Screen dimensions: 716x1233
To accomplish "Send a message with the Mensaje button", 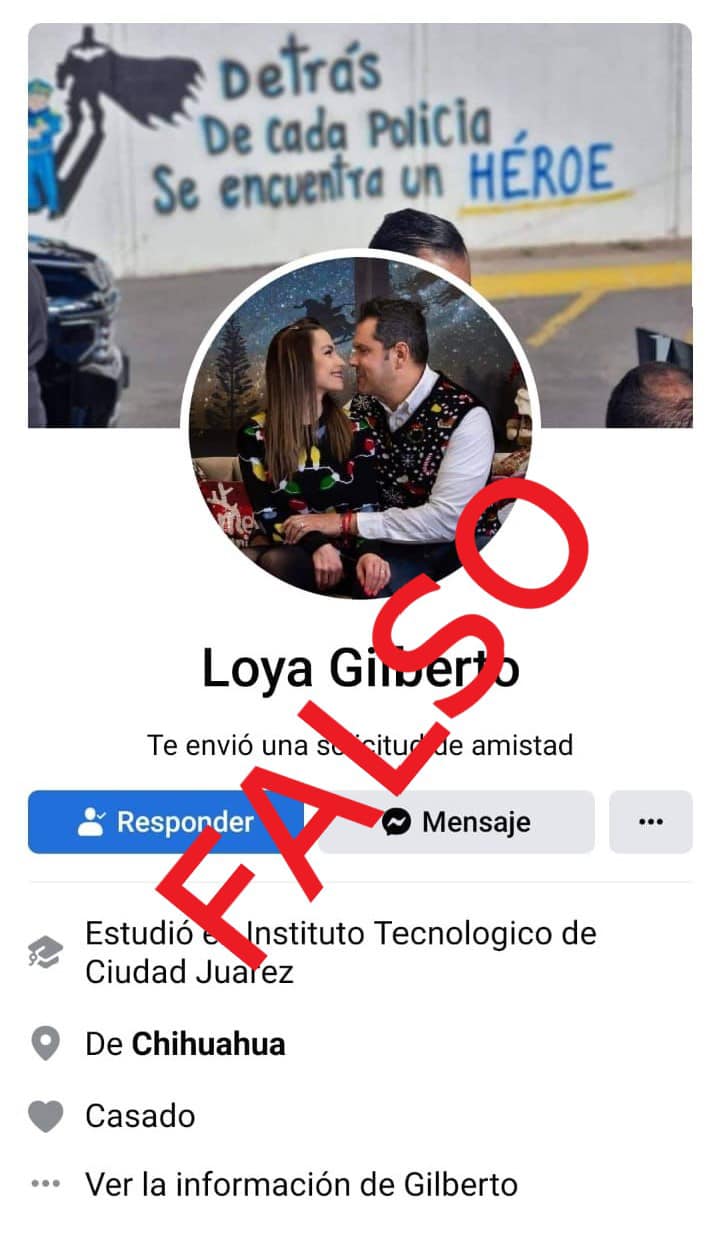I will (x=456, y=822).
